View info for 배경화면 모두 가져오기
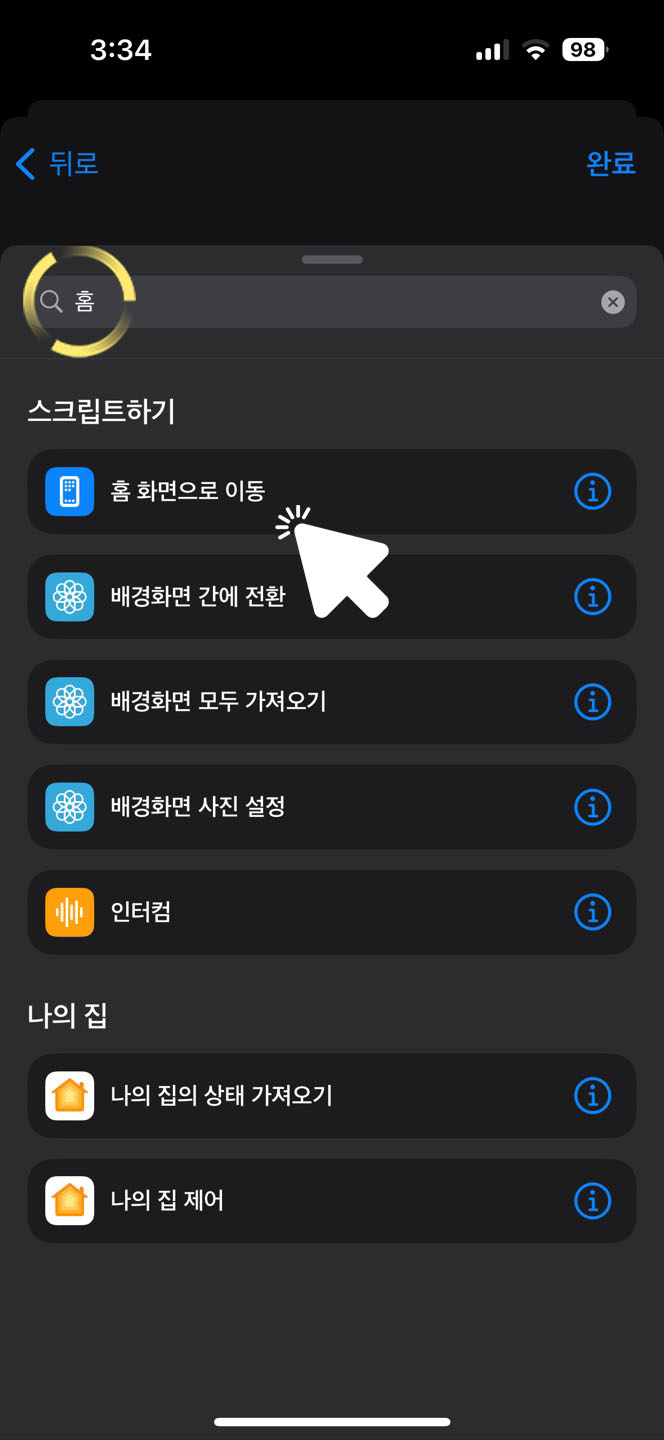The height and width of the screenshot is (1440, 664). pos(592,702)
